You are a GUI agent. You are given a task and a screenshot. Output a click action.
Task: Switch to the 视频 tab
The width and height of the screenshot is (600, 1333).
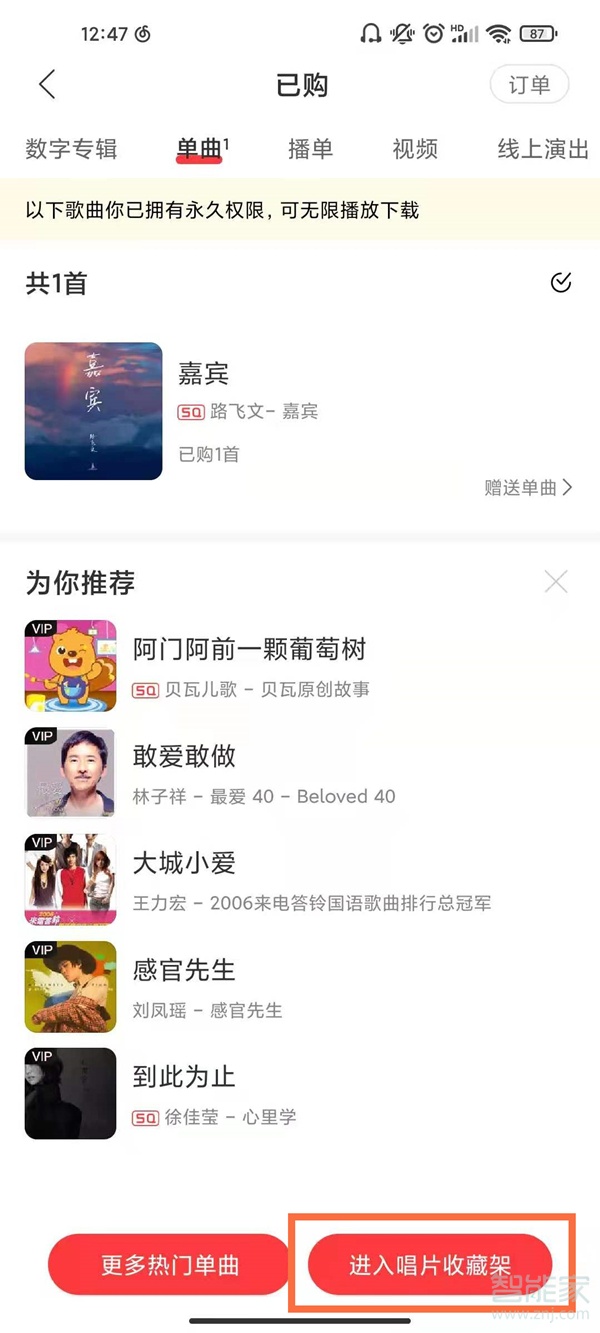point(415,149)
